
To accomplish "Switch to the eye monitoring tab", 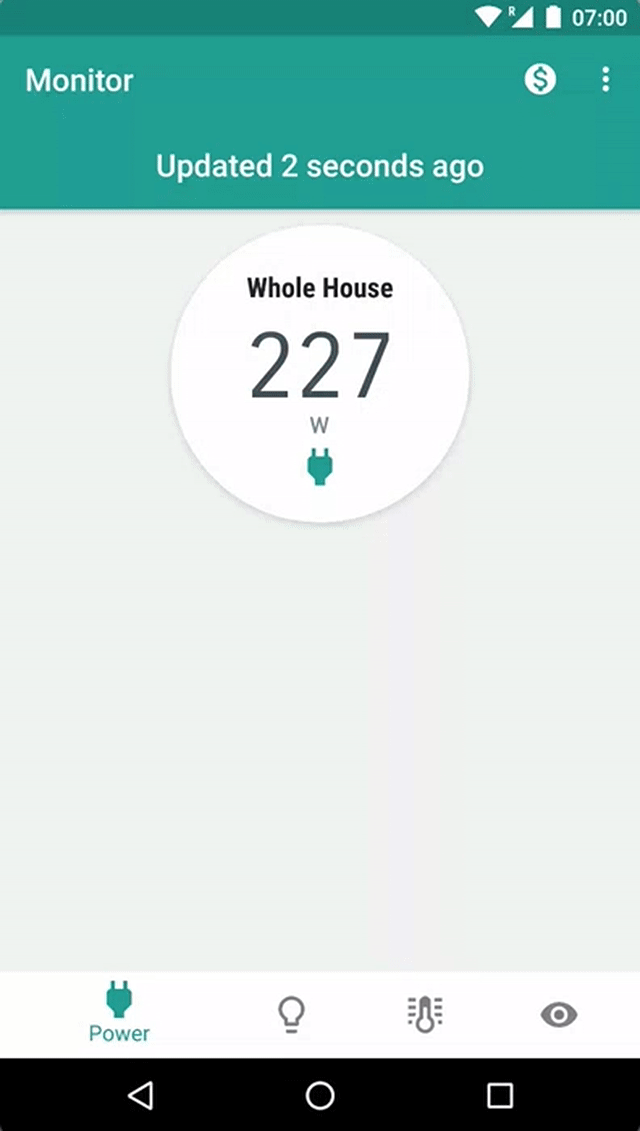I will point(559,1015).
